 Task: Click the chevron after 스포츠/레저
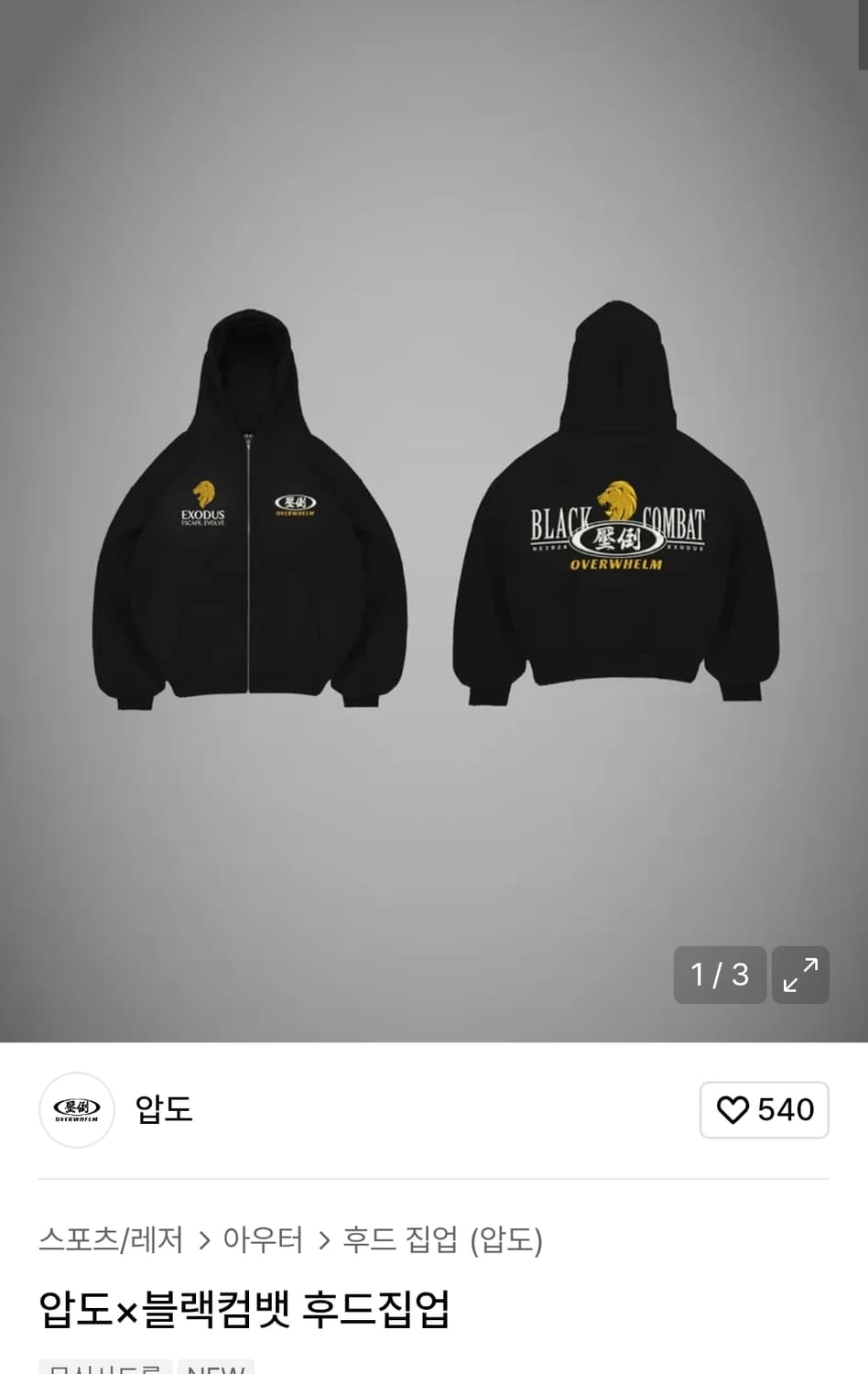coord(203,1240)
